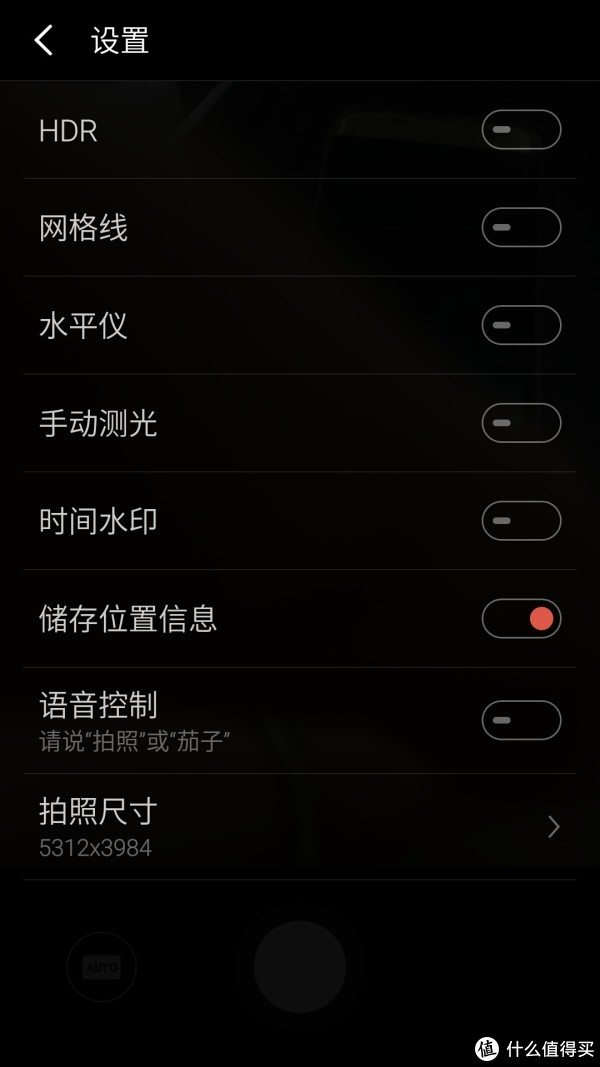Toggle 语音控制 on
Screen dimensions: 600x1067
coord(521,720)
